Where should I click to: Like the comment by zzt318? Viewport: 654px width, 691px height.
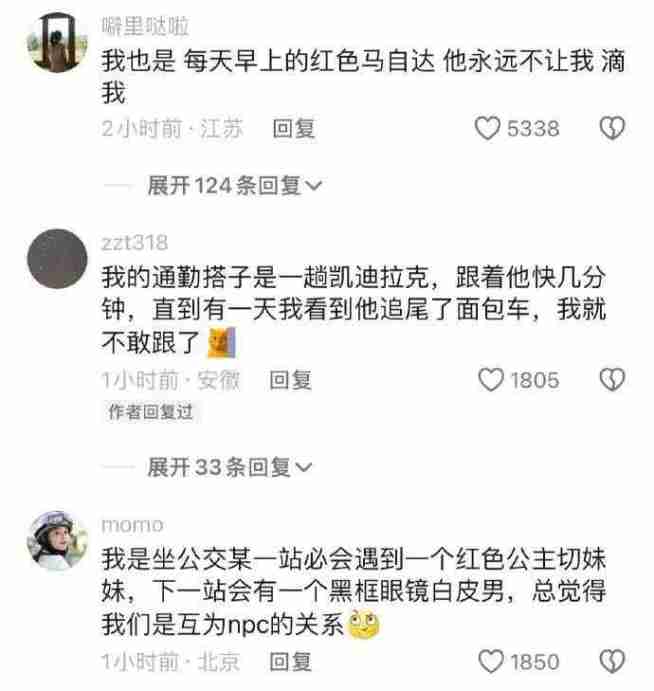(489, 380)
